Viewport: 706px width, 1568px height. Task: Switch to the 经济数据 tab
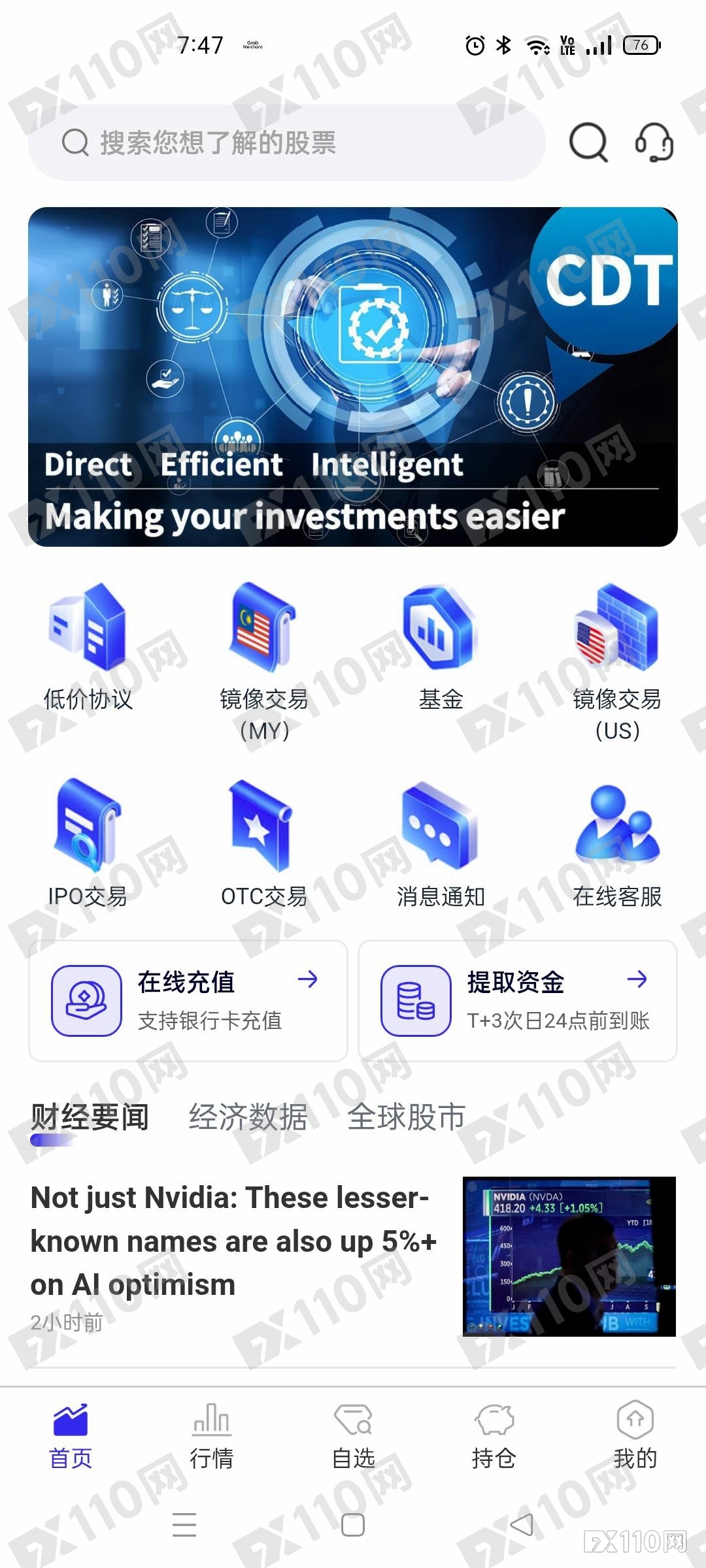pyautogui.click(x=248, y=1117)
